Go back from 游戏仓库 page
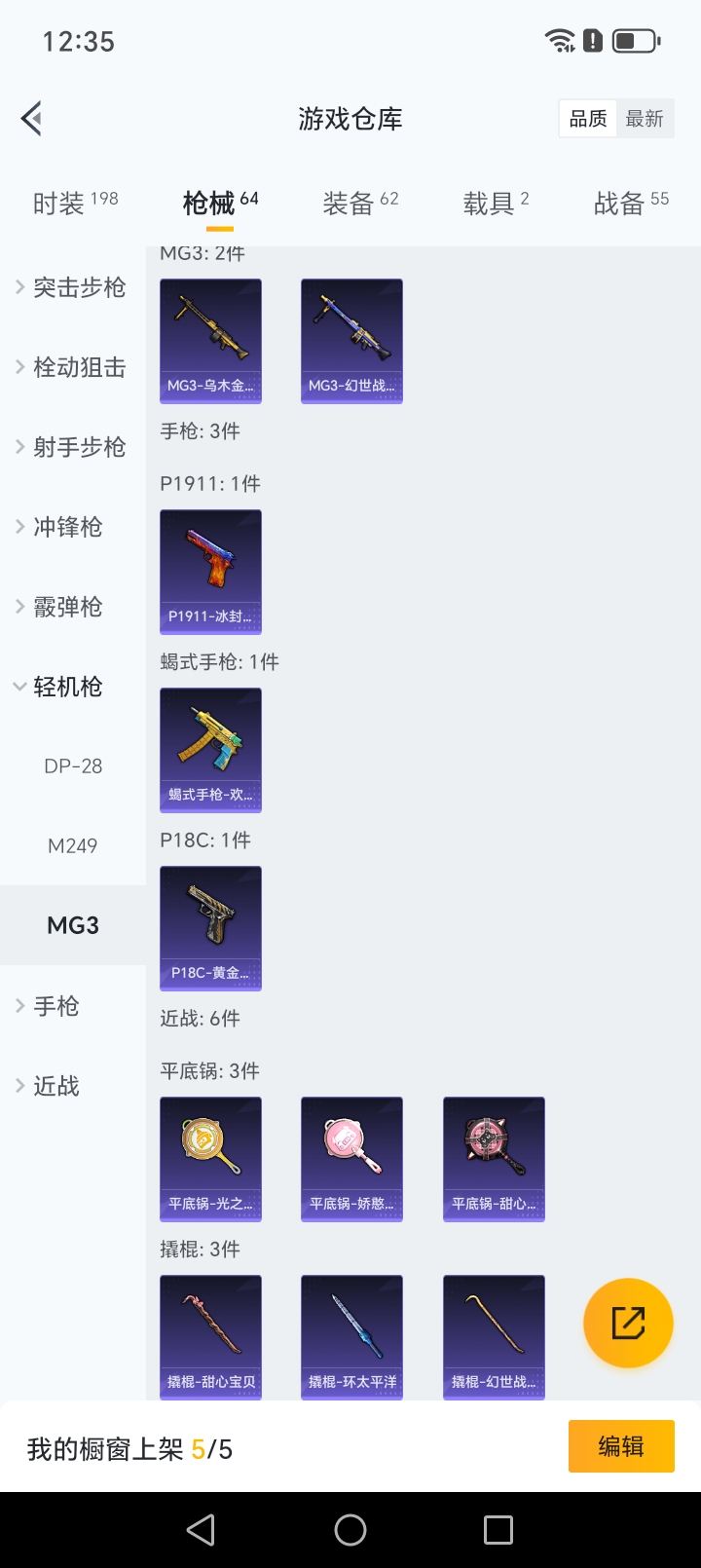 point(32,119)
